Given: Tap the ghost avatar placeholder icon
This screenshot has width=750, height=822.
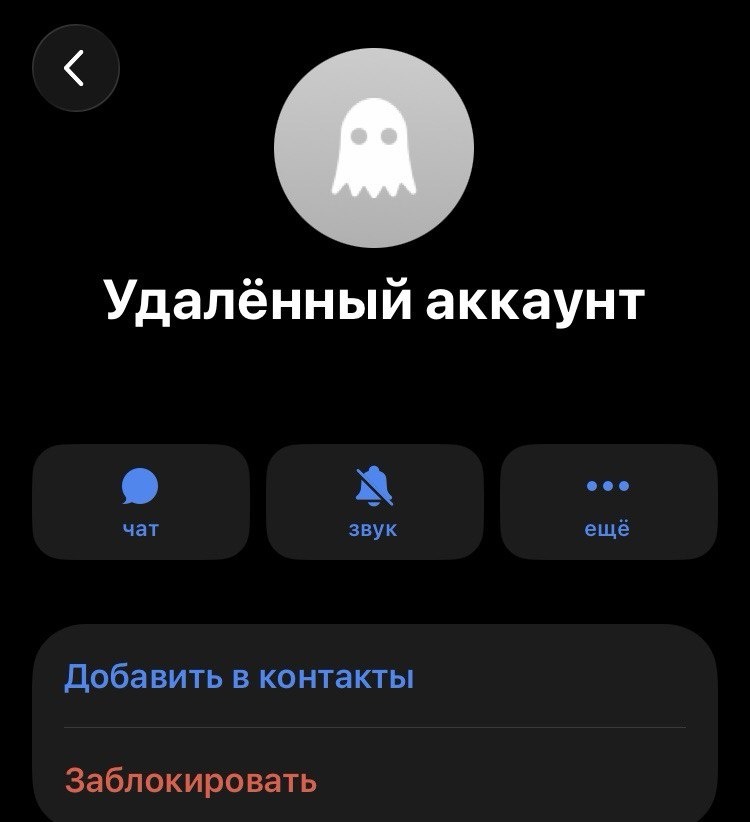Looking at the screenshot, I should pyautogui.click(x=375, y=145).
